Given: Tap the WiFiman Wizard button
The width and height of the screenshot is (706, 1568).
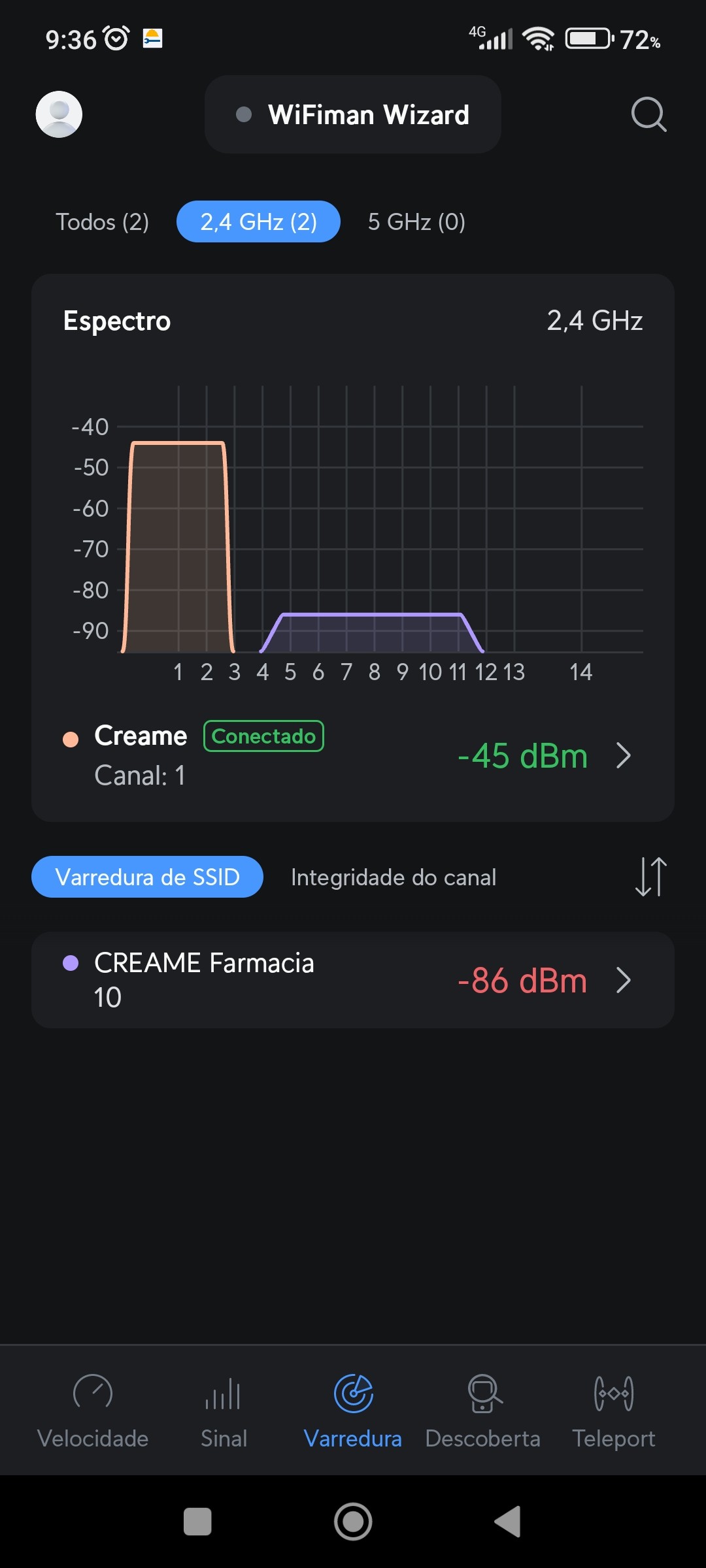Looking at the screenshot, I should pyautogui.click(x=353, y=114).
